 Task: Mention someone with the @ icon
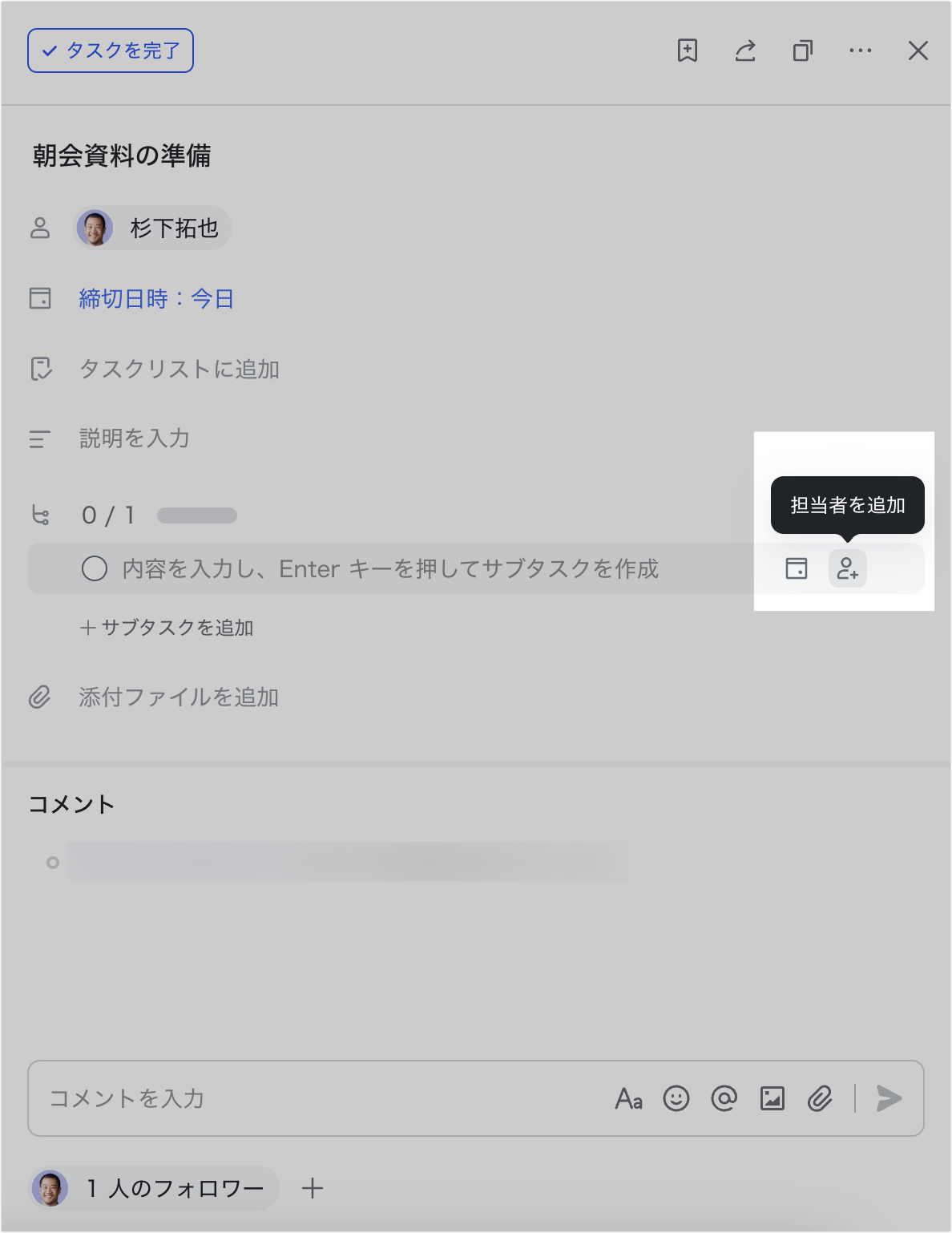coord(724,1098)
